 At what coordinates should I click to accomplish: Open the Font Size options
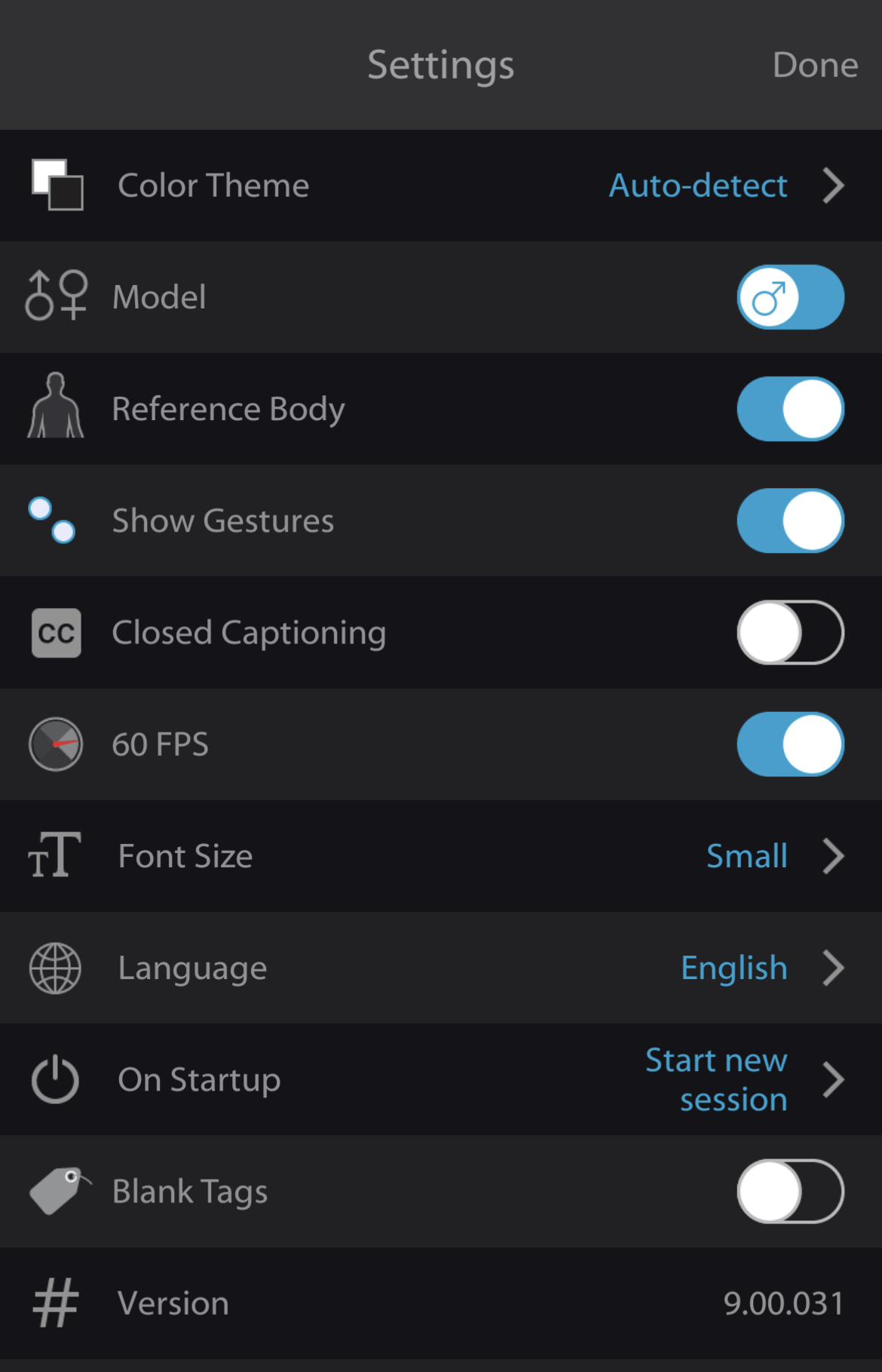[833, 855]
